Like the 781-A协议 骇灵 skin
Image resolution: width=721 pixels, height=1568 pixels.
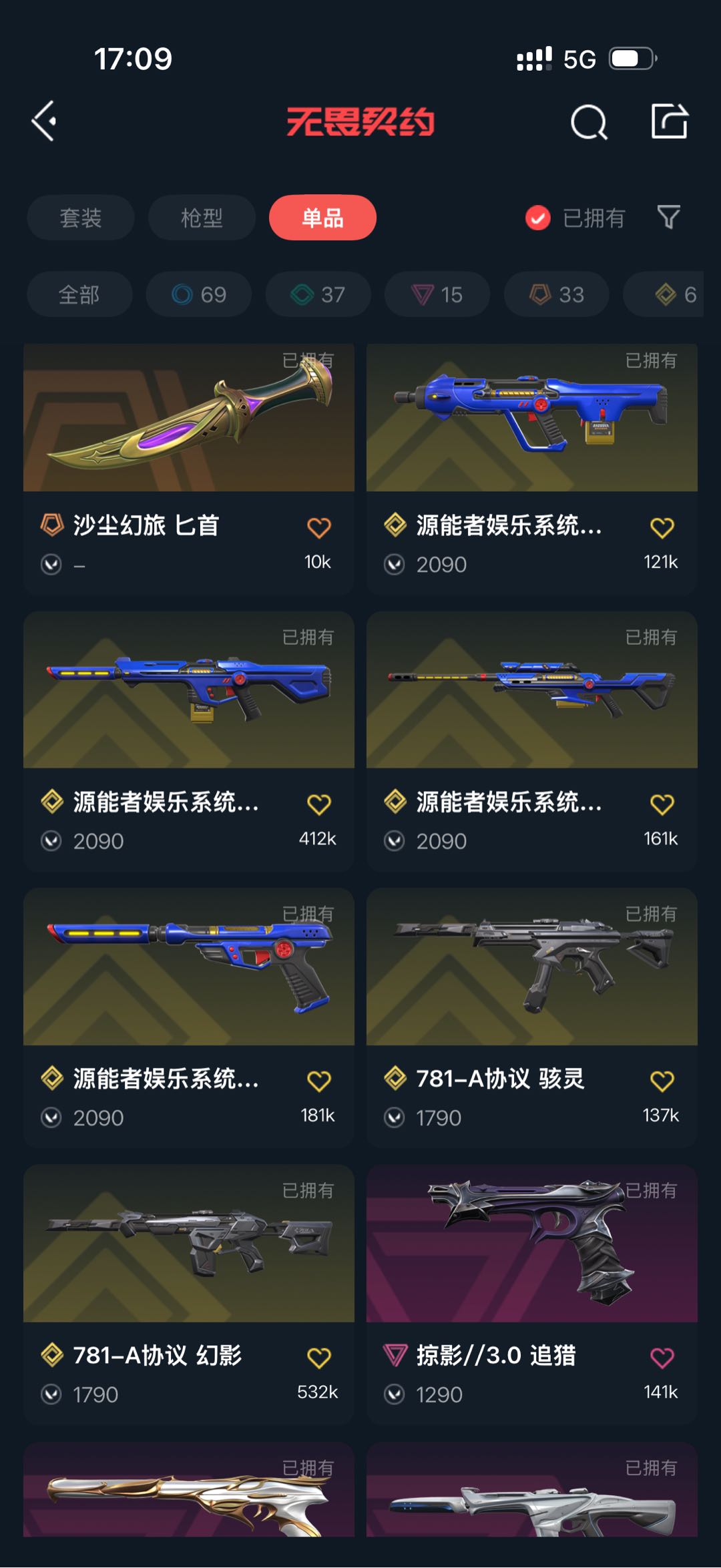(662, 1080)
